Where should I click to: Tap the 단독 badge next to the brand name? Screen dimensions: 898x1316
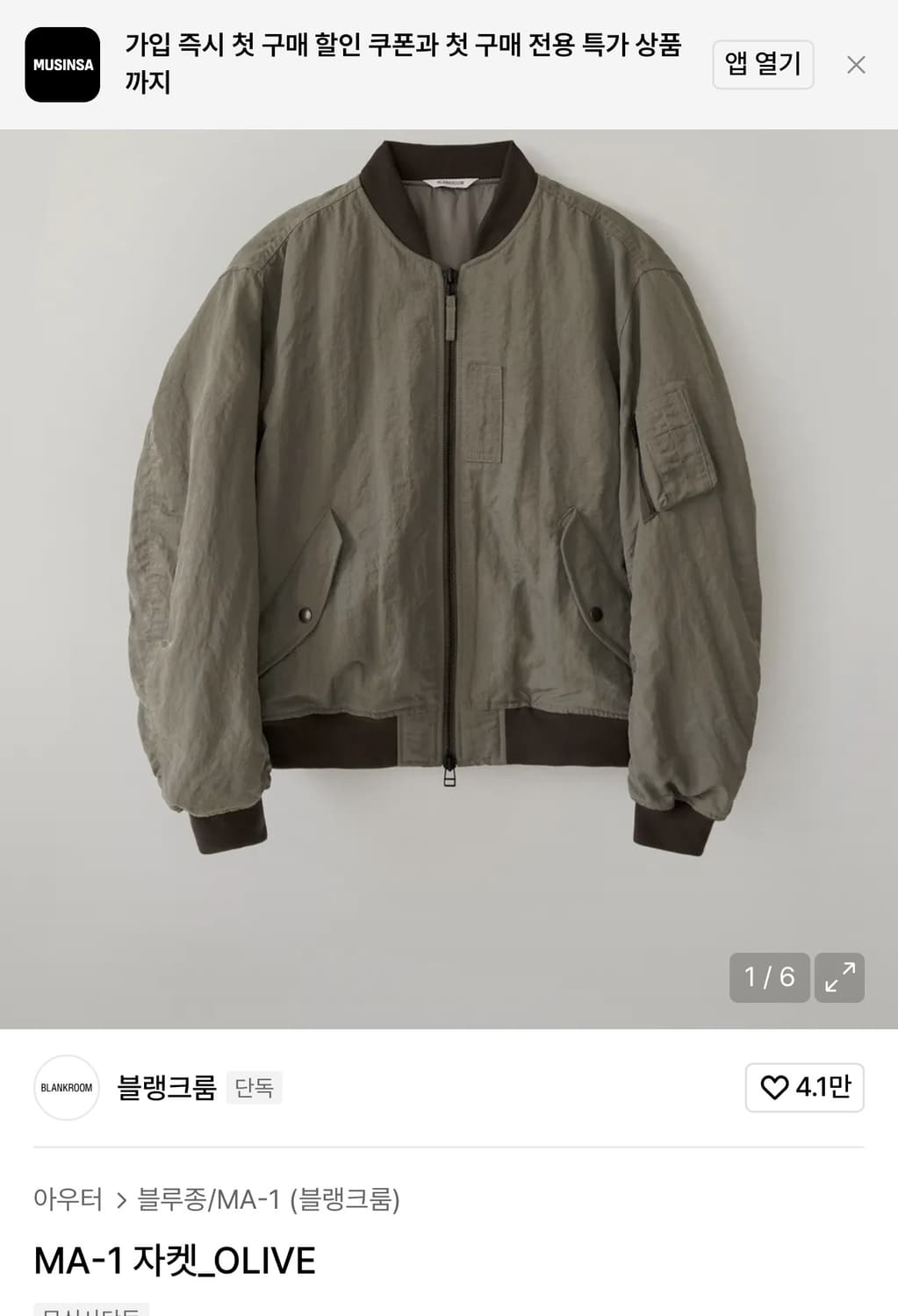(x=254, y=1088)
